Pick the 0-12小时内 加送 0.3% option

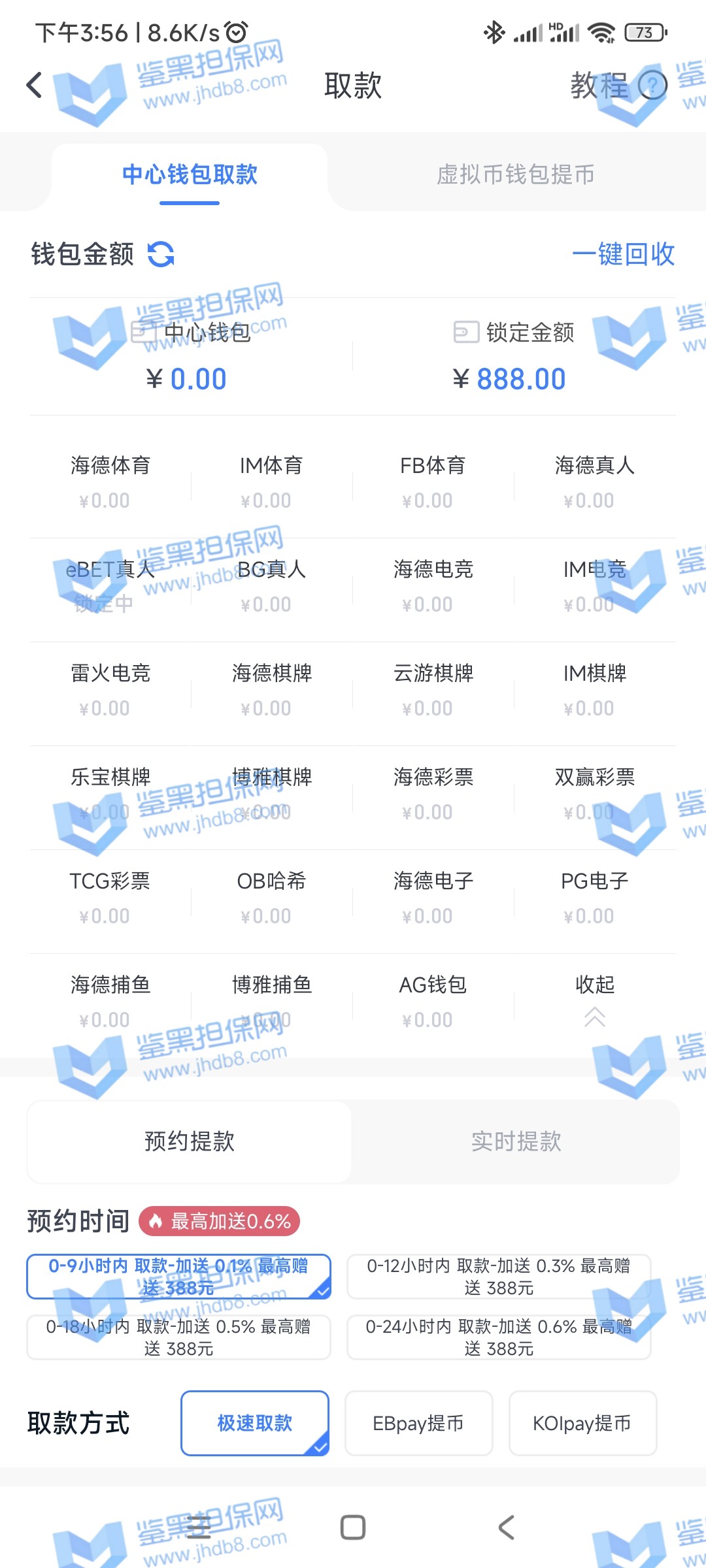(499, 1277)
